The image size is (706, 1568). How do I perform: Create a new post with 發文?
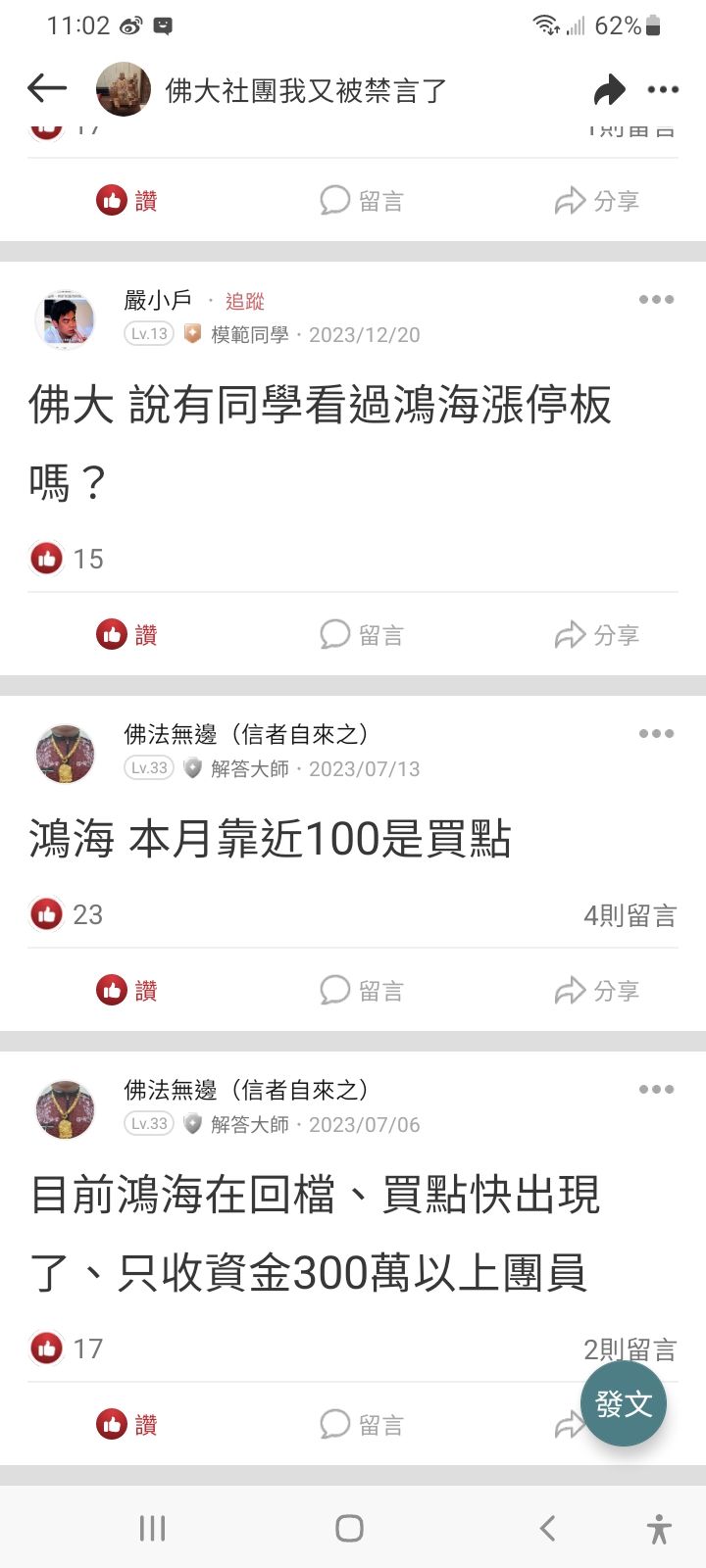coord(624,1403)
